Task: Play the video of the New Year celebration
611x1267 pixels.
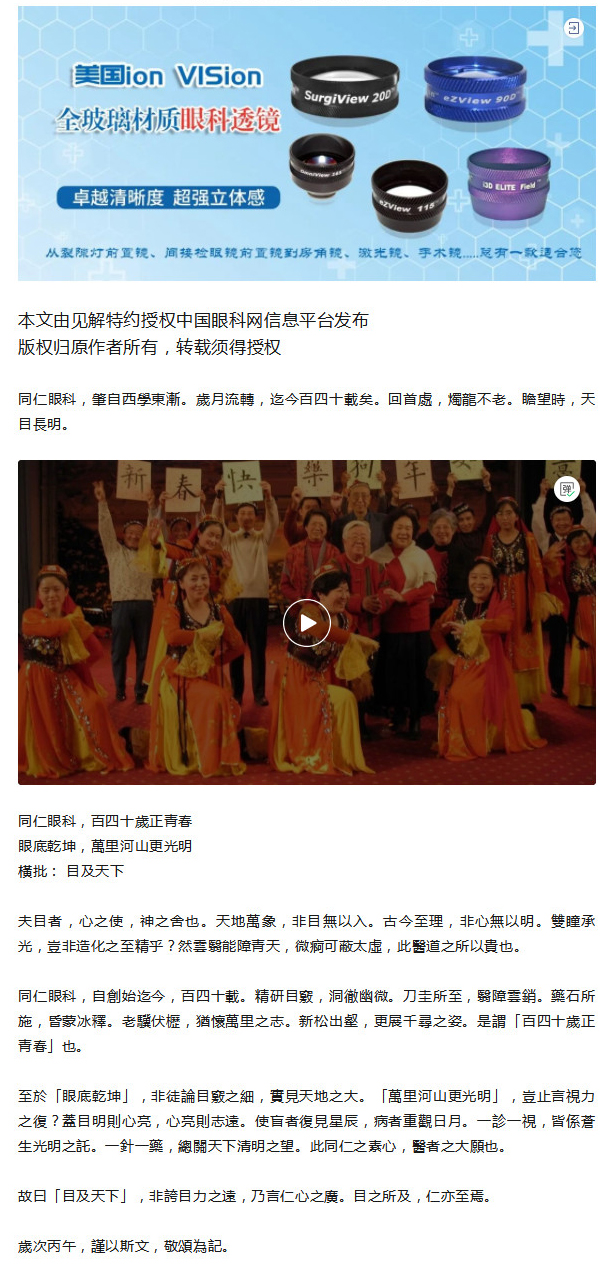Action: (306, 623)
